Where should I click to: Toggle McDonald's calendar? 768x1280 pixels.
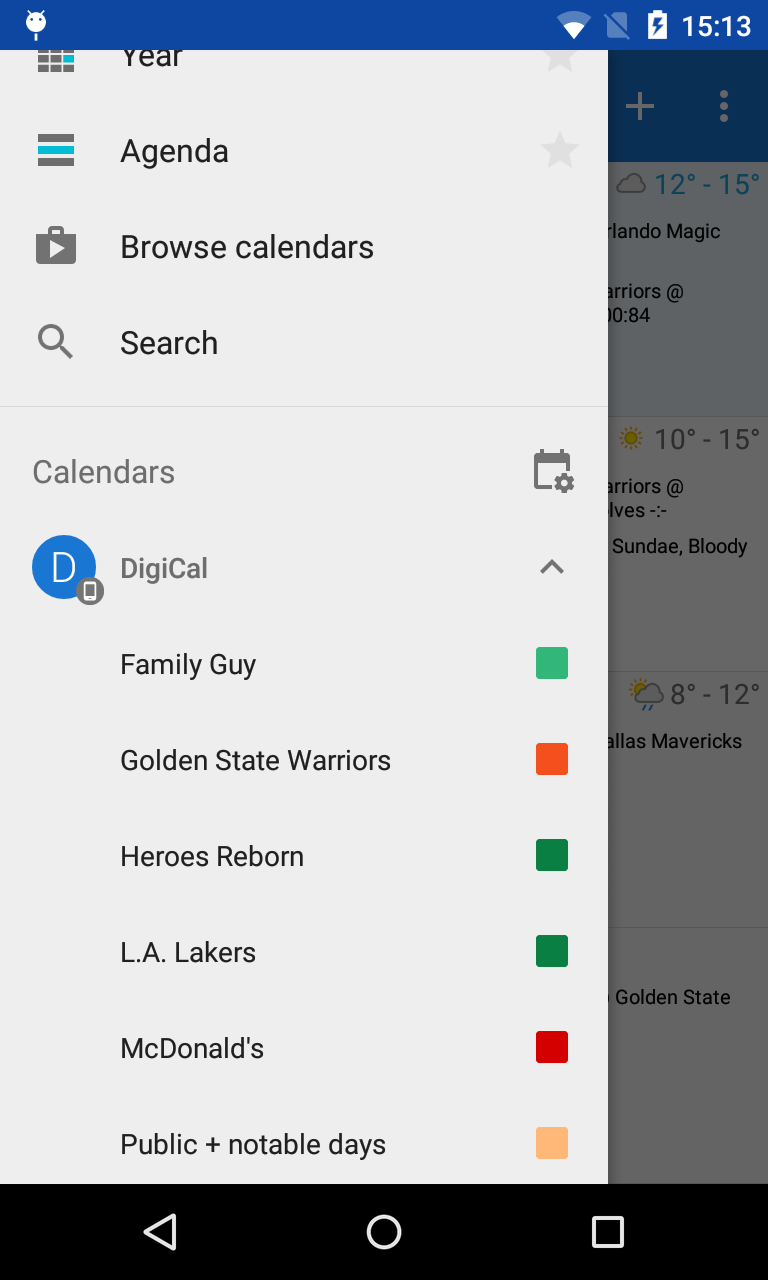(551, 1047)
